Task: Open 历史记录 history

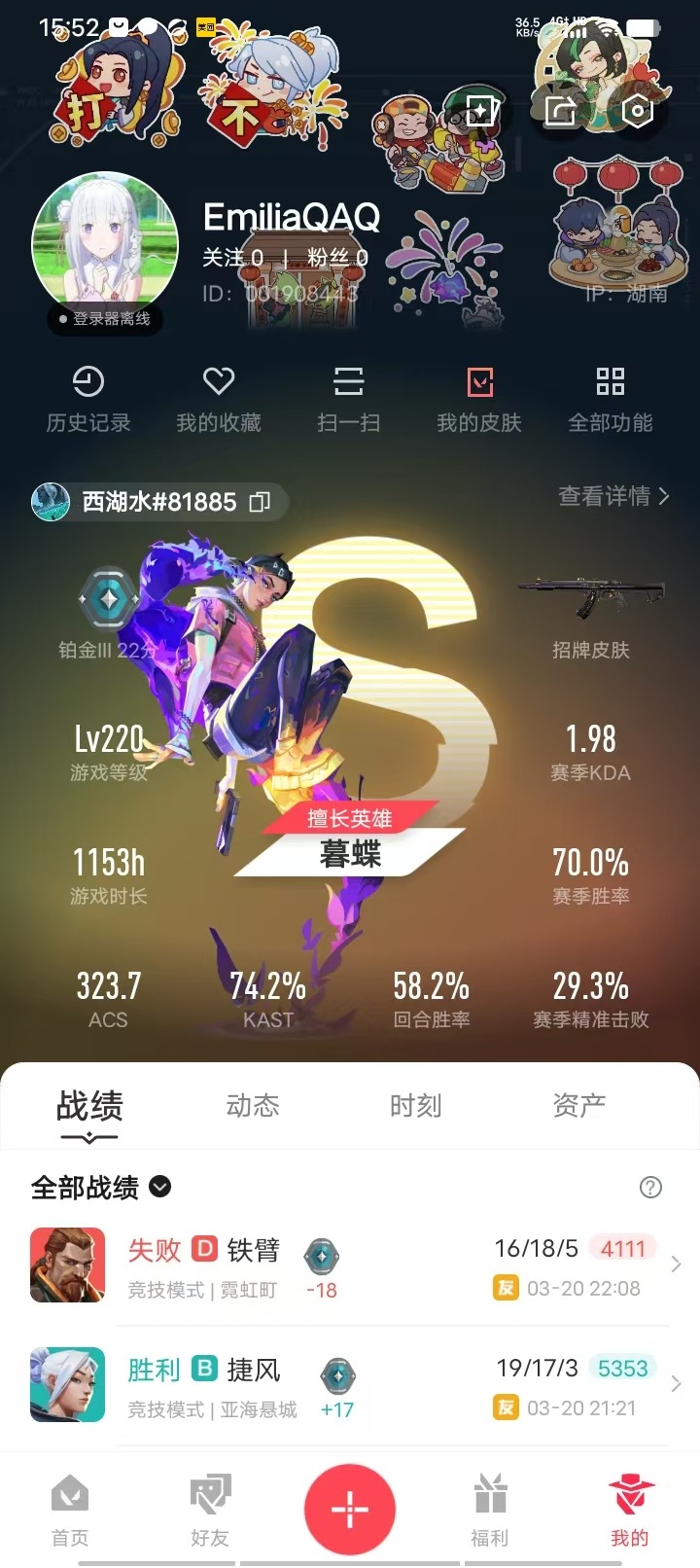Action: tap(88, 399)
